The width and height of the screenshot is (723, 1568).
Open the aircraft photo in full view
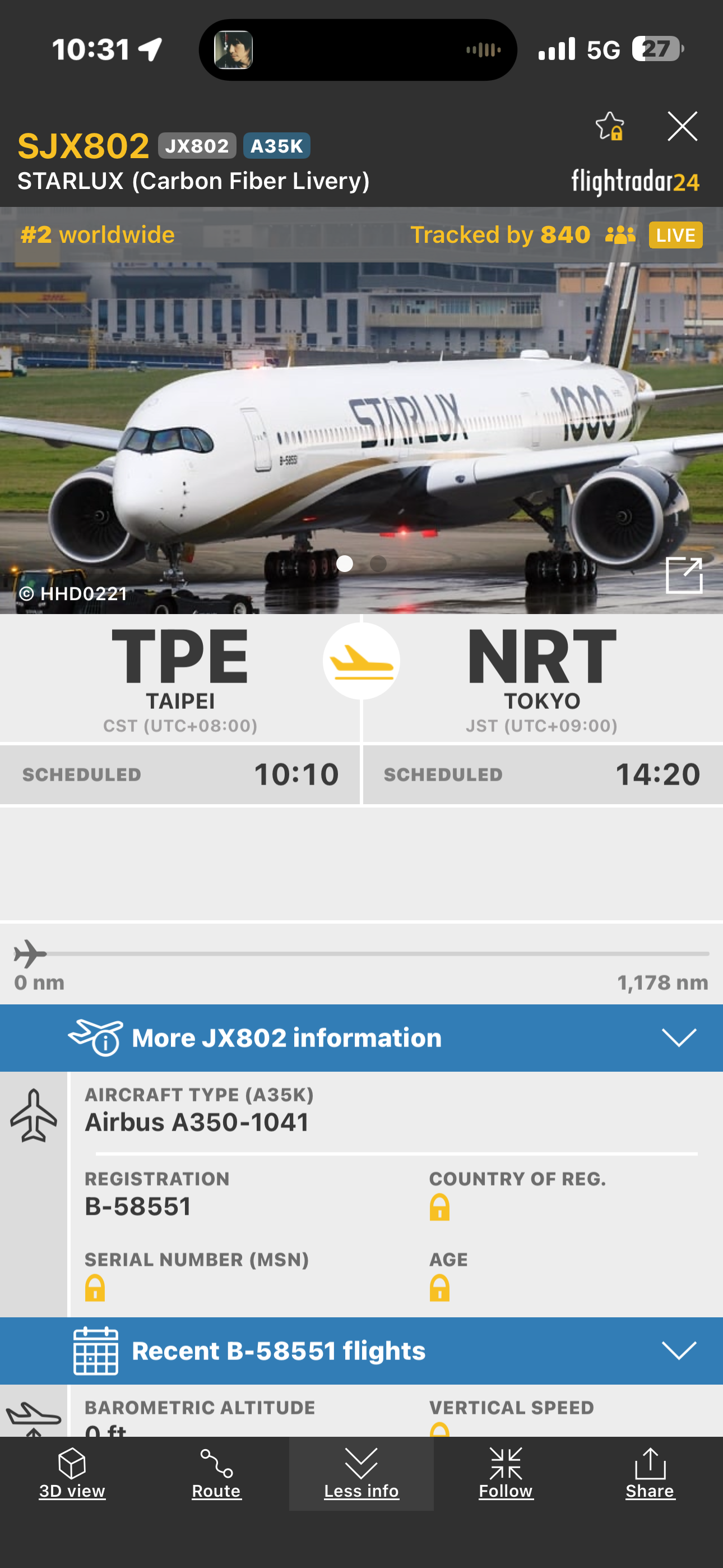pyautogui.click(x=684, y=575)
